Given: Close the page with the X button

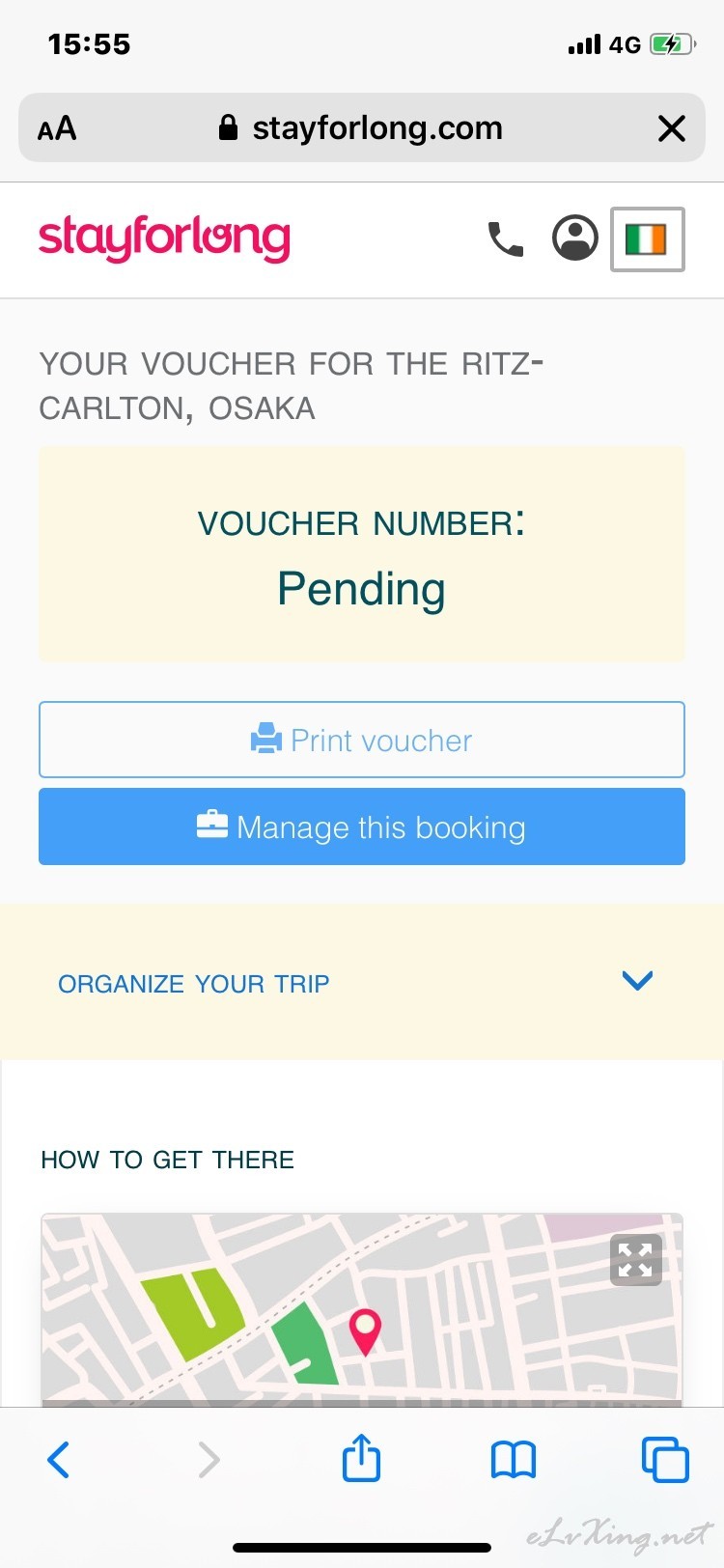Looking at the screenshot, I should (671, 128).
